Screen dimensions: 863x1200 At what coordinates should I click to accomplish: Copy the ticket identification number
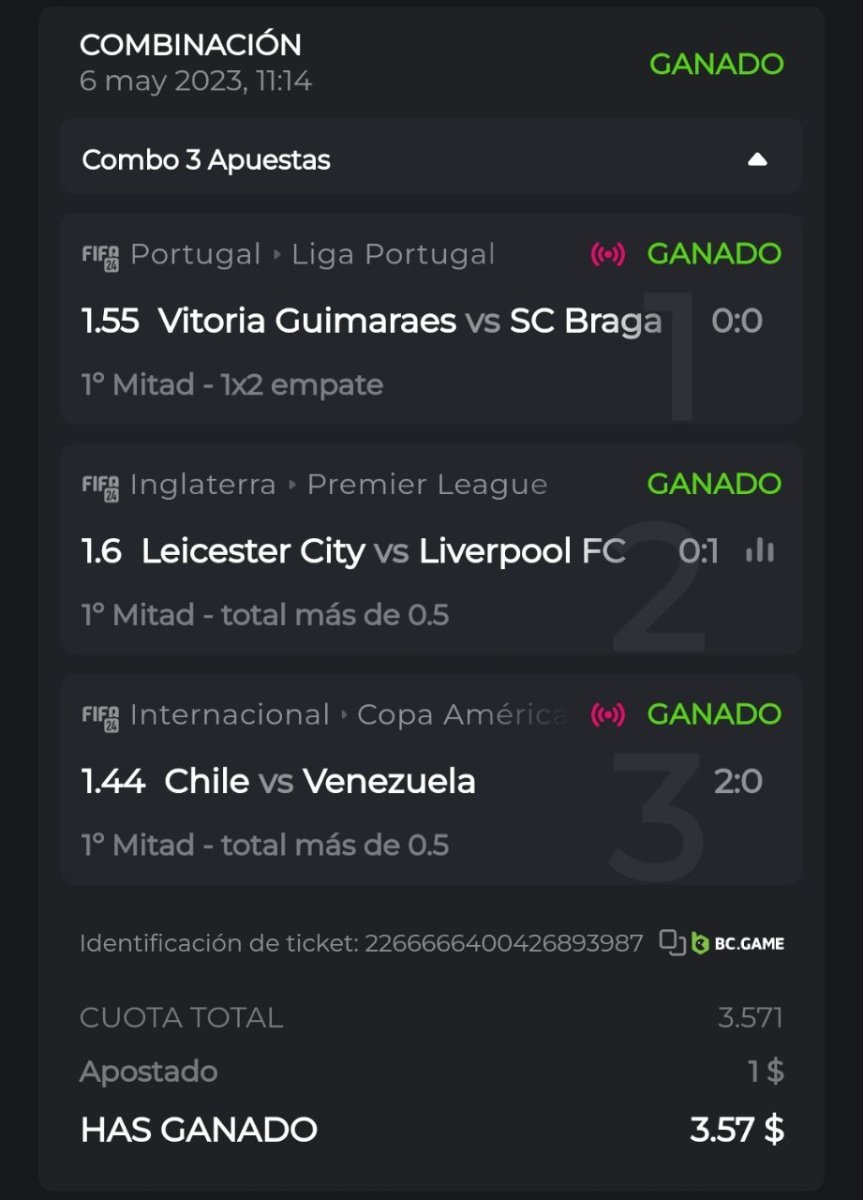tap(672, 942)
